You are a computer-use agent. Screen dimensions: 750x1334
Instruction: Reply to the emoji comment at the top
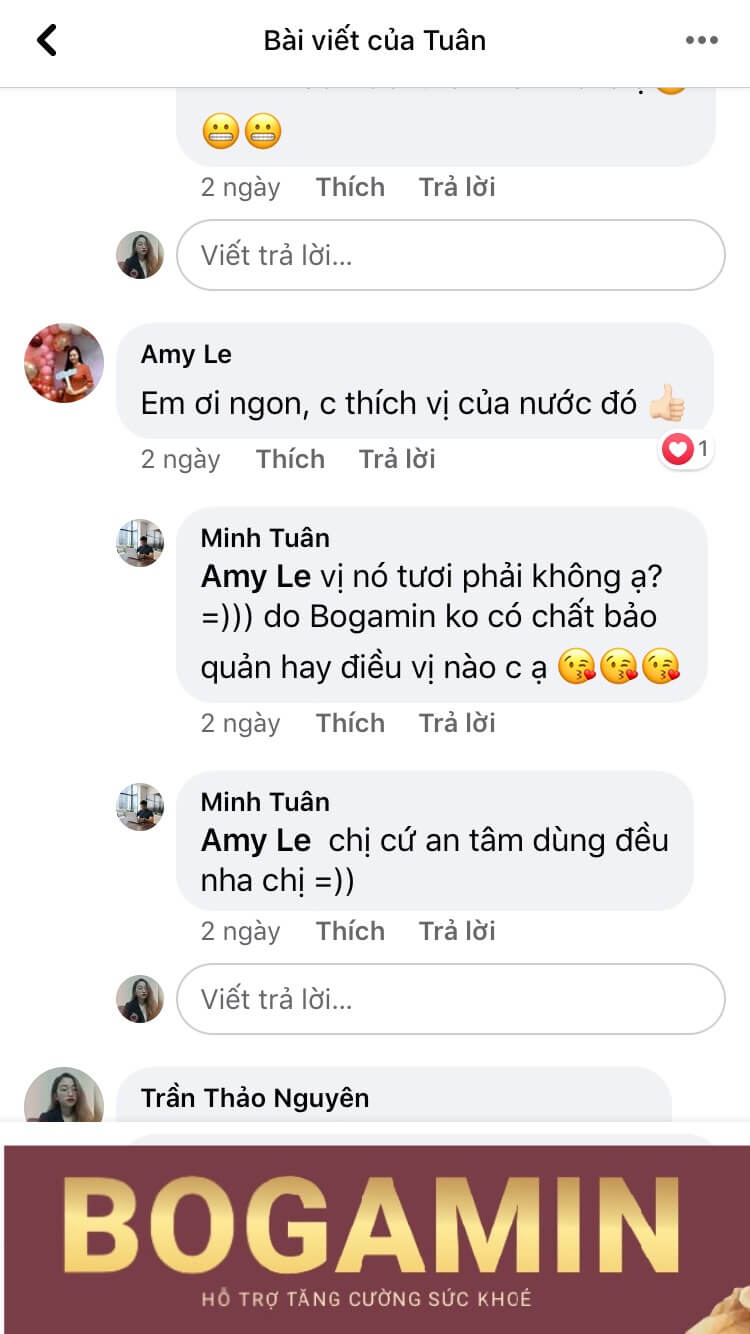[x=457, y=187]
